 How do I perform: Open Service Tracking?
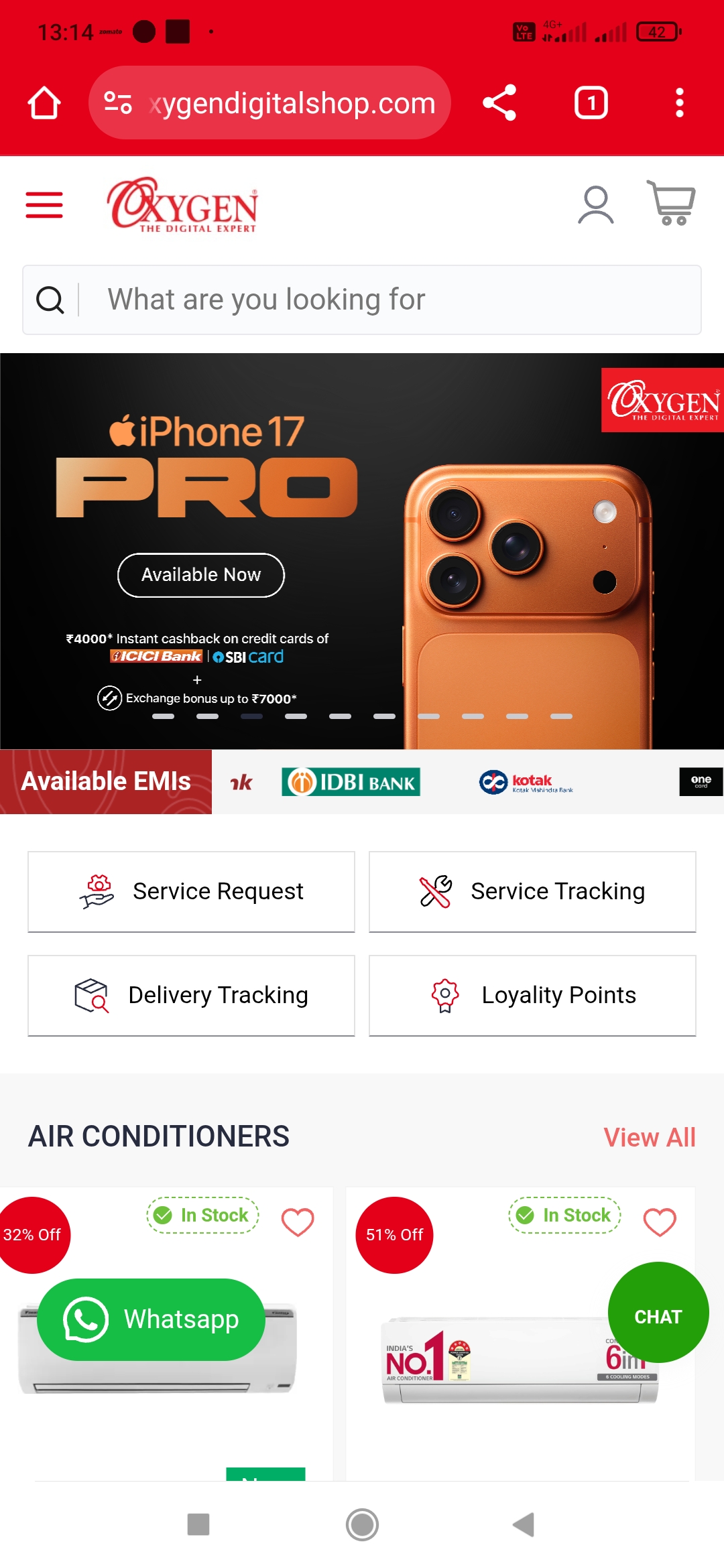(x=532, y=891)
